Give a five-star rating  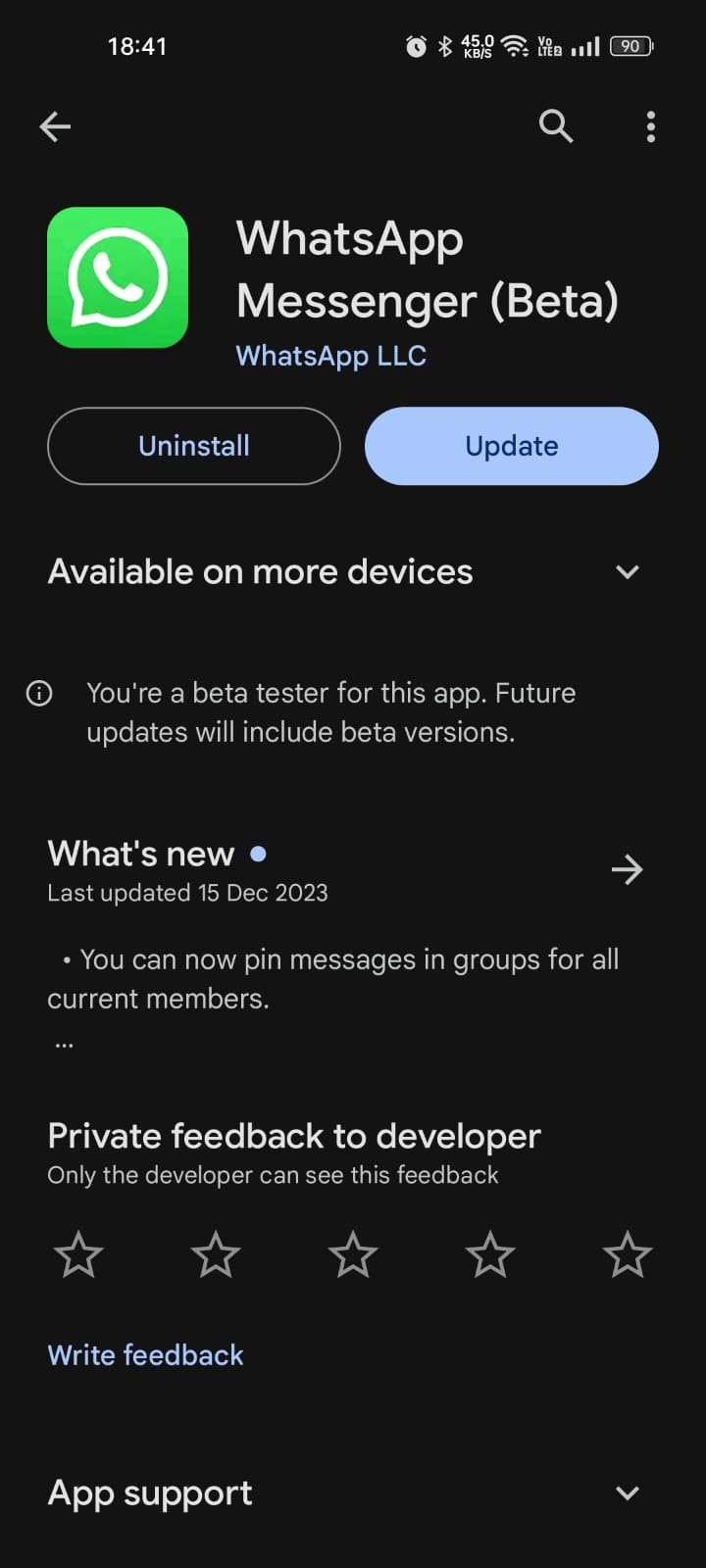click(x=627, y=1255)
